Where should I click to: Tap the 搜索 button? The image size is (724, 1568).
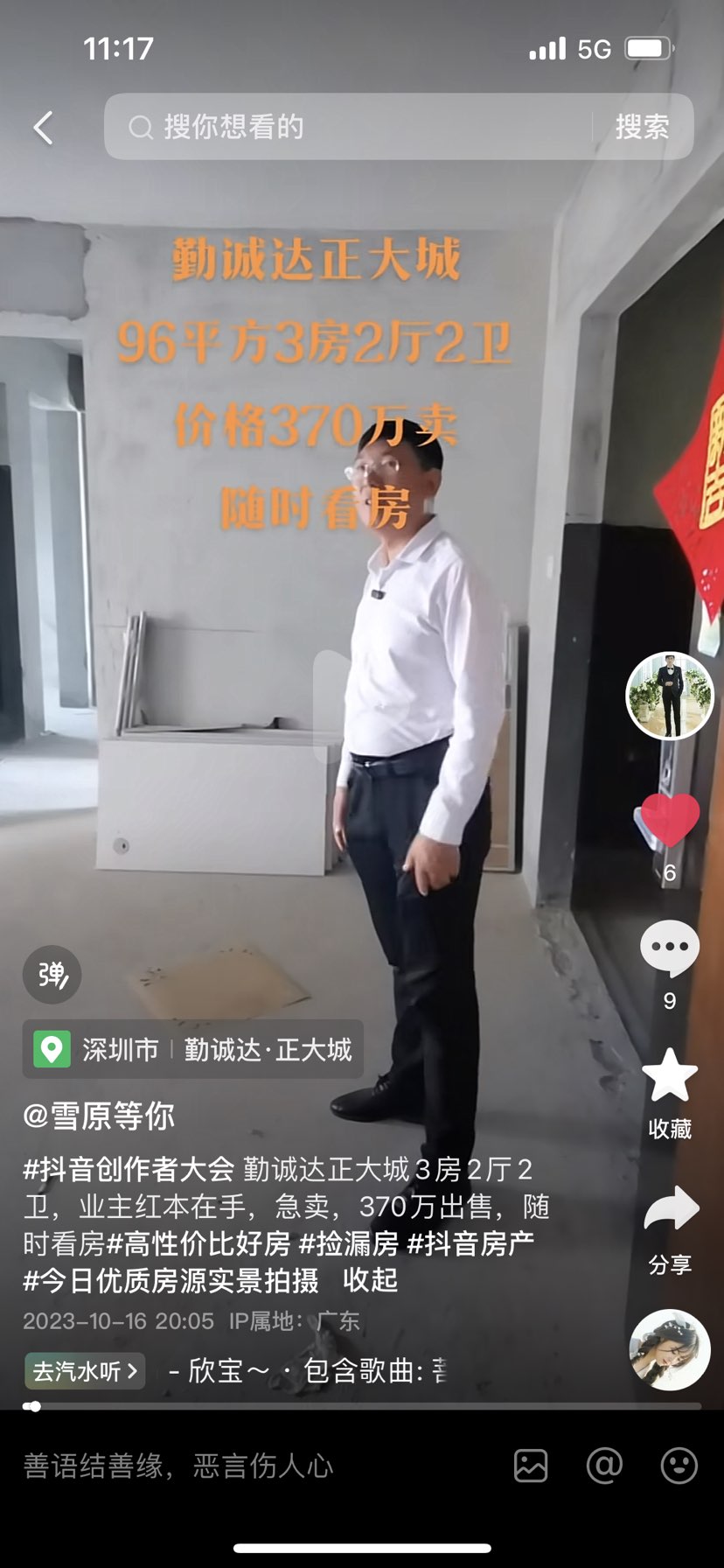[x=642, y=128]
